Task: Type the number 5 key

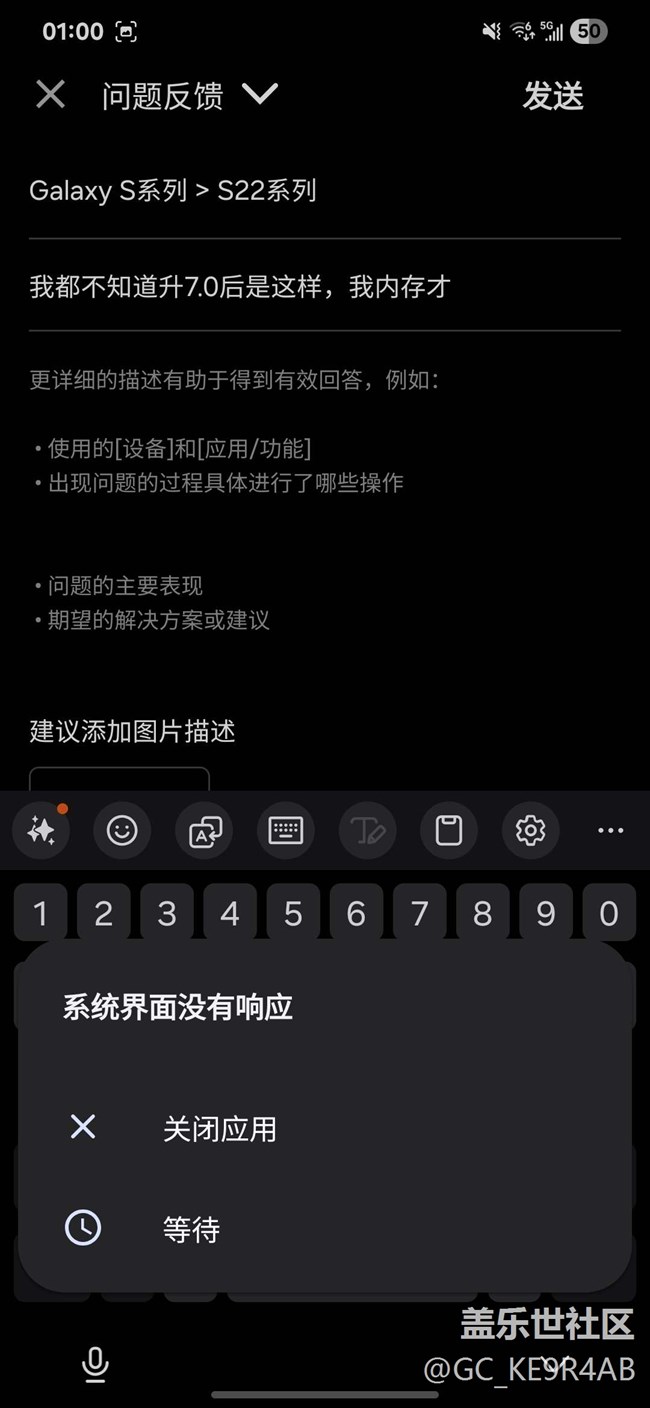Action: [293, 913]
